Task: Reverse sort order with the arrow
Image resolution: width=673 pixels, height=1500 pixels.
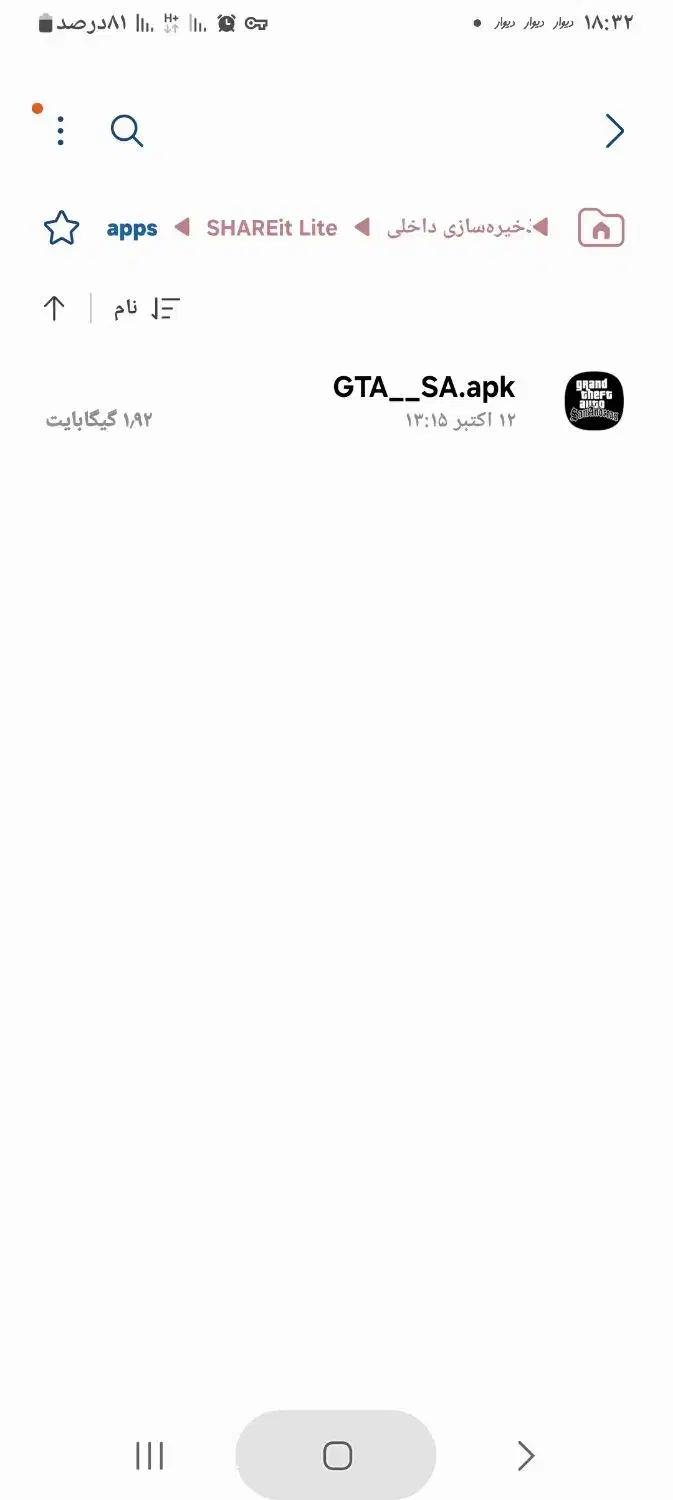Action: click(54, 308)
